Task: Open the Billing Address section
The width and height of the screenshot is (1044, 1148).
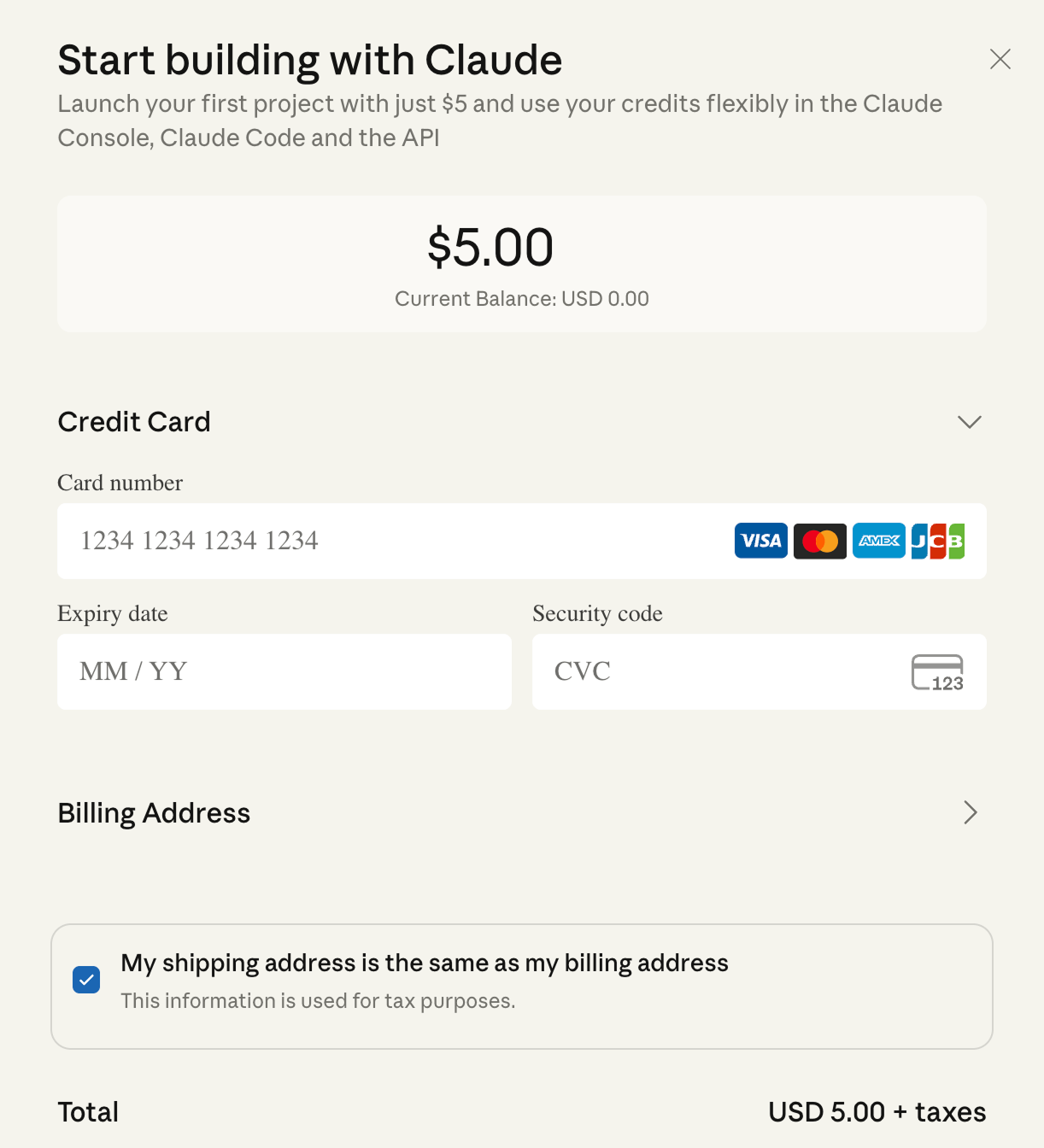Action: pos(154,812)
